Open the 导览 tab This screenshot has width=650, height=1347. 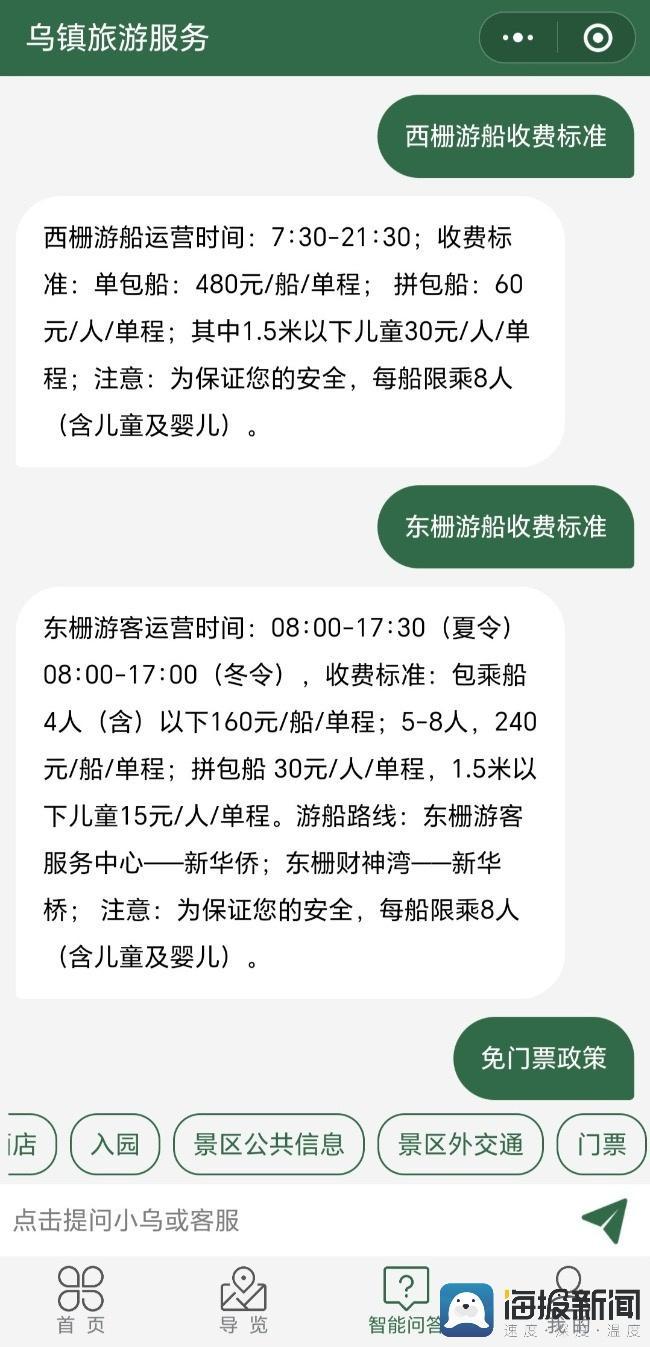tap(243, 1300)
